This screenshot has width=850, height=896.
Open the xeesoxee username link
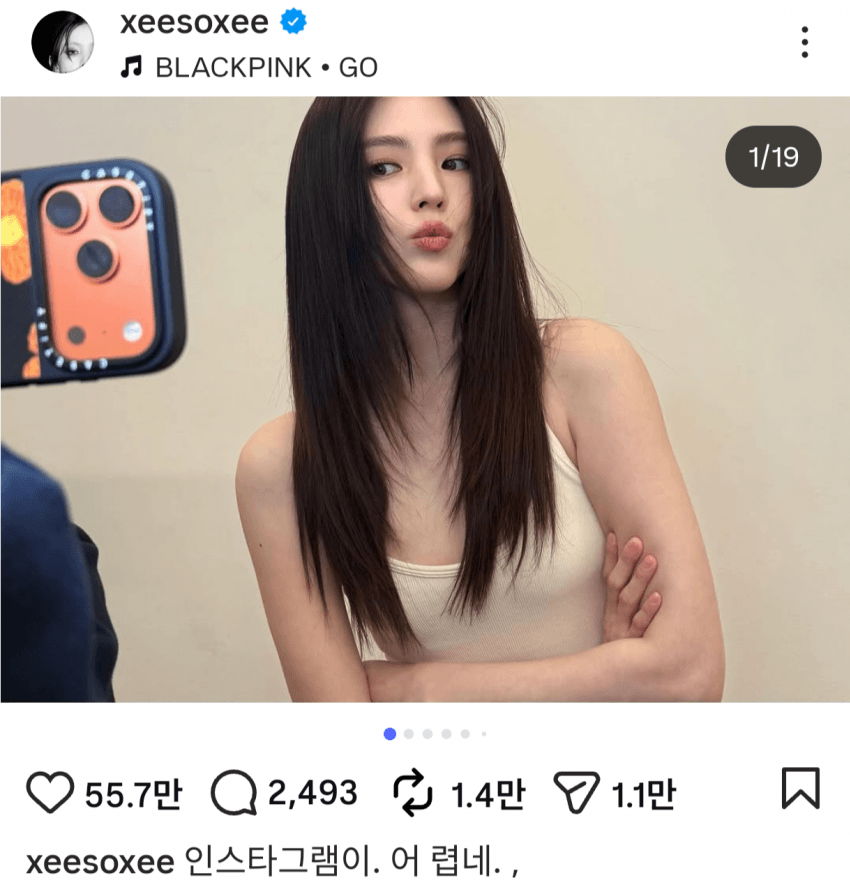(x=193, y=22)
